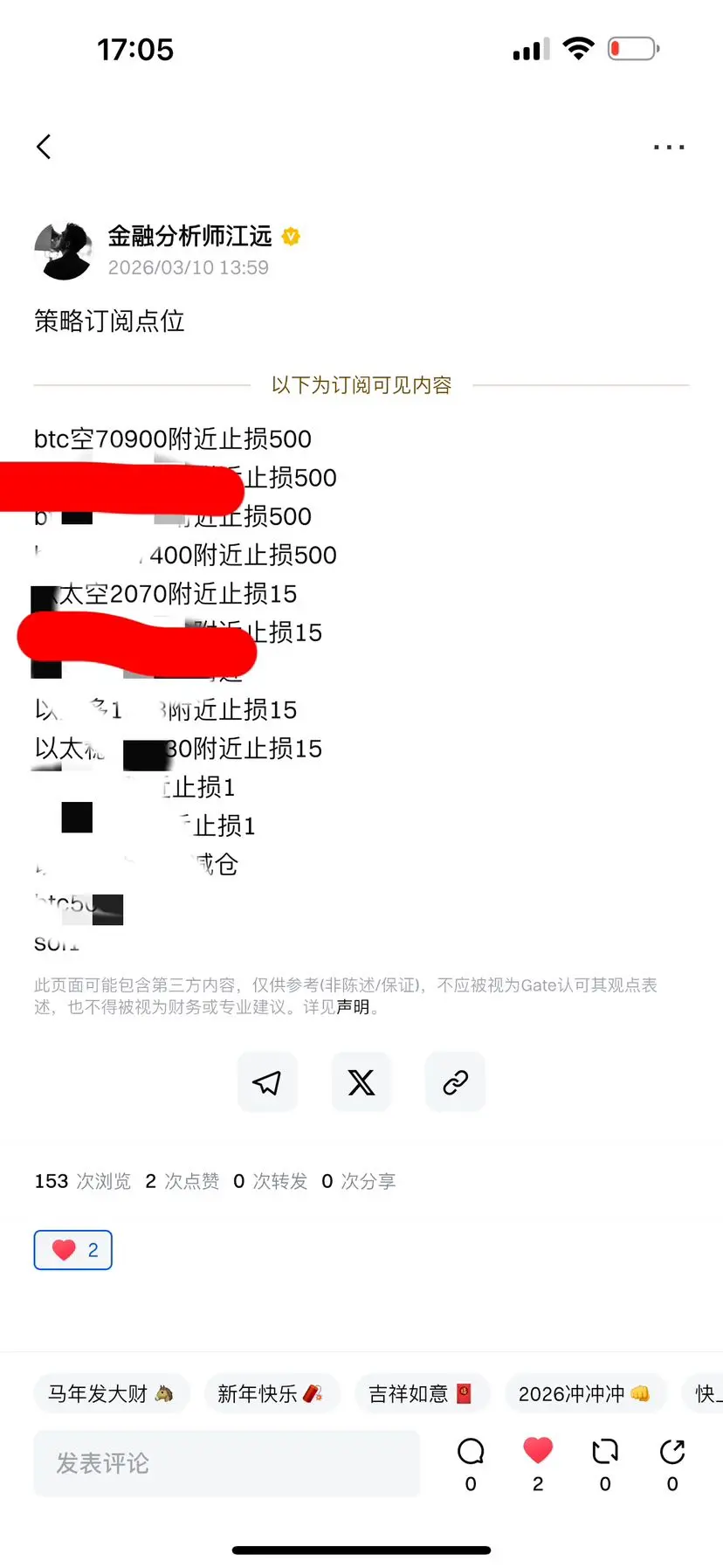The image size is (723, 1568).
Task: Copy the post link
Action: [455, 1081]
